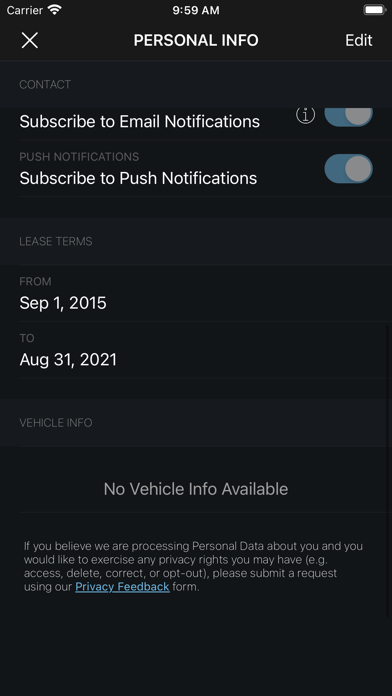Close the Personal Info screen
Viewport: 392px width, 696px height.
30,40
